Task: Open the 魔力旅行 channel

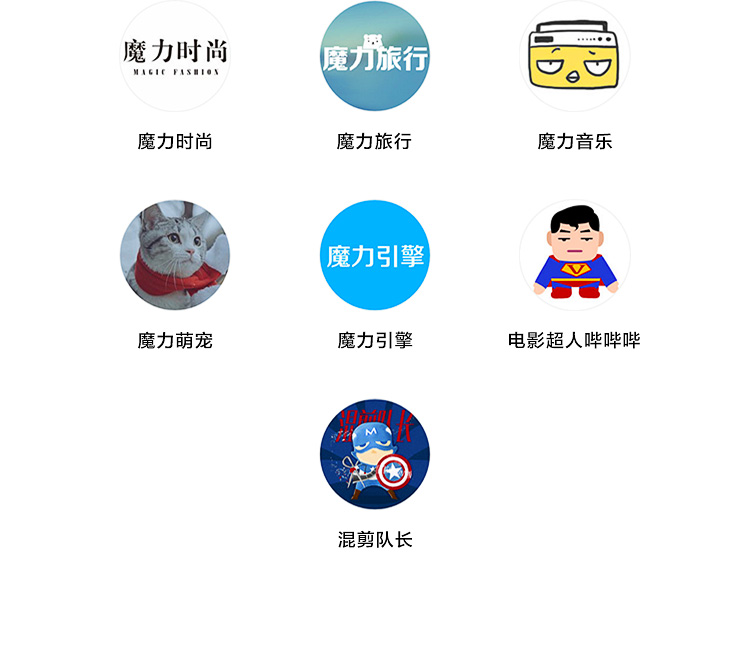Action: (x=375, y=57)
